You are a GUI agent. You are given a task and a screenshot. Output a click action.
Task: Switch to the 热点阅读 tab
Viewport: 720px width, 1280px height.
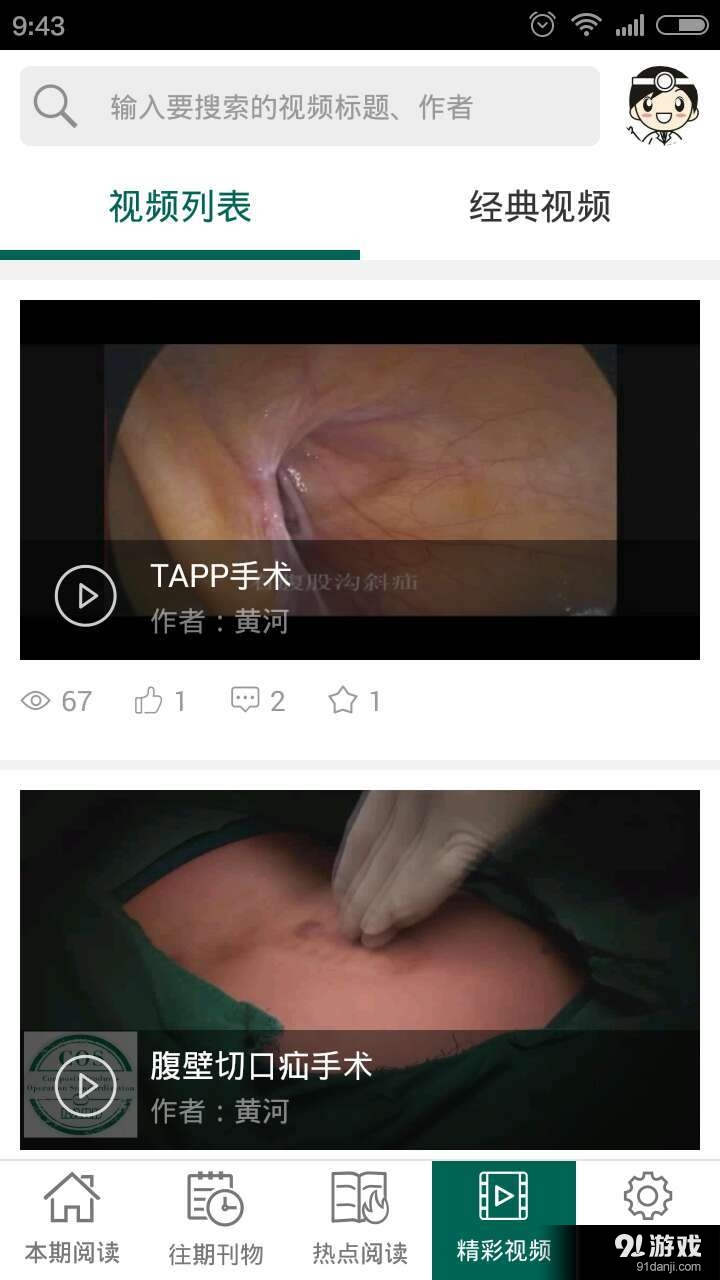click(360, 1220)
